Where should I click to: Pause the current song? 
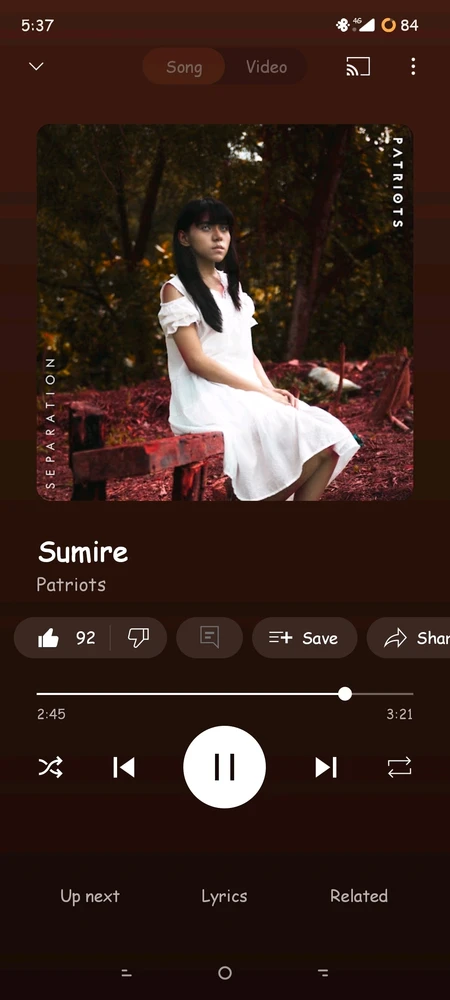[224, 767]
